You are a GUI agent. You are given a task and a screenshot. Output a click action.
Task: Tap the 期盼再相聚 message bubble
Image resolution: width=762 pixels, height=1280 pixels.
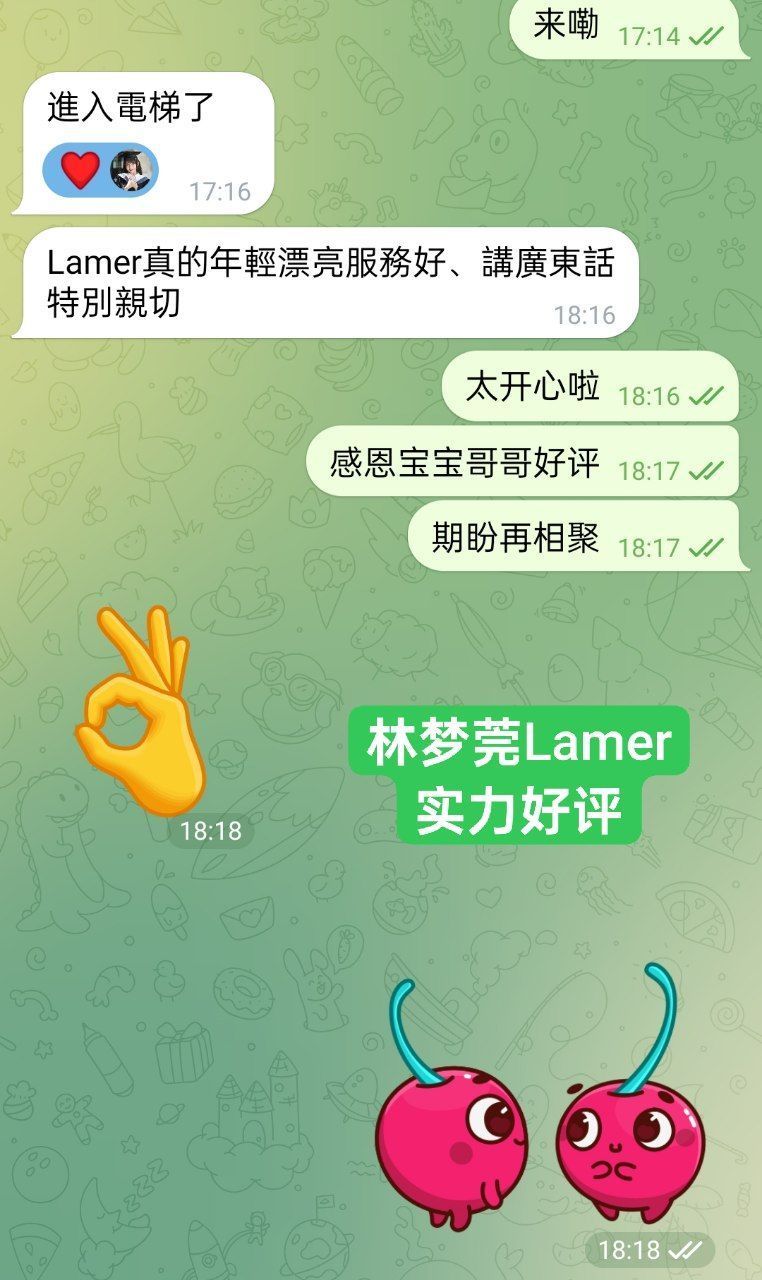(x=578, y=538)
